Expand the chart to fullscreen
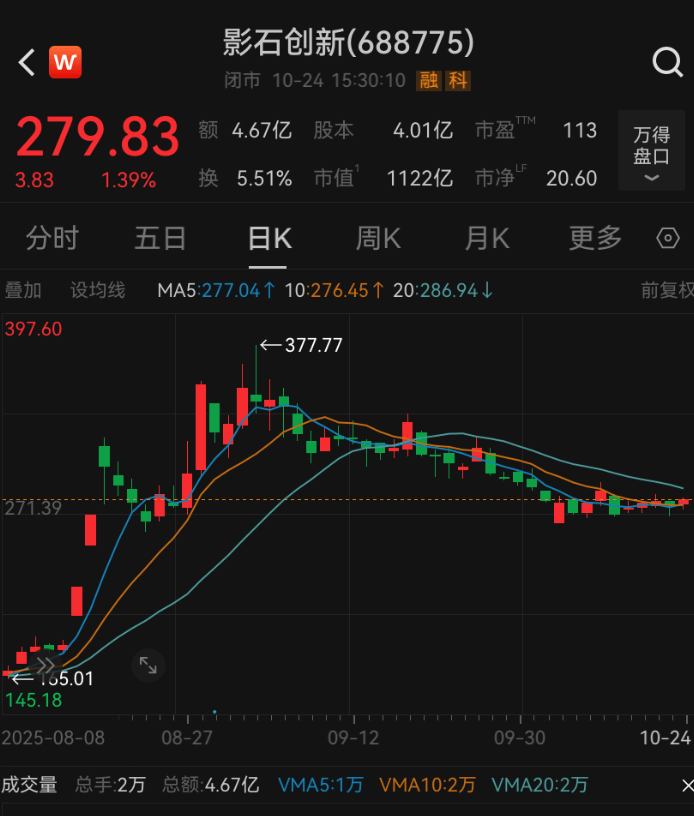694x816 pixels. [x=148, y=665]
